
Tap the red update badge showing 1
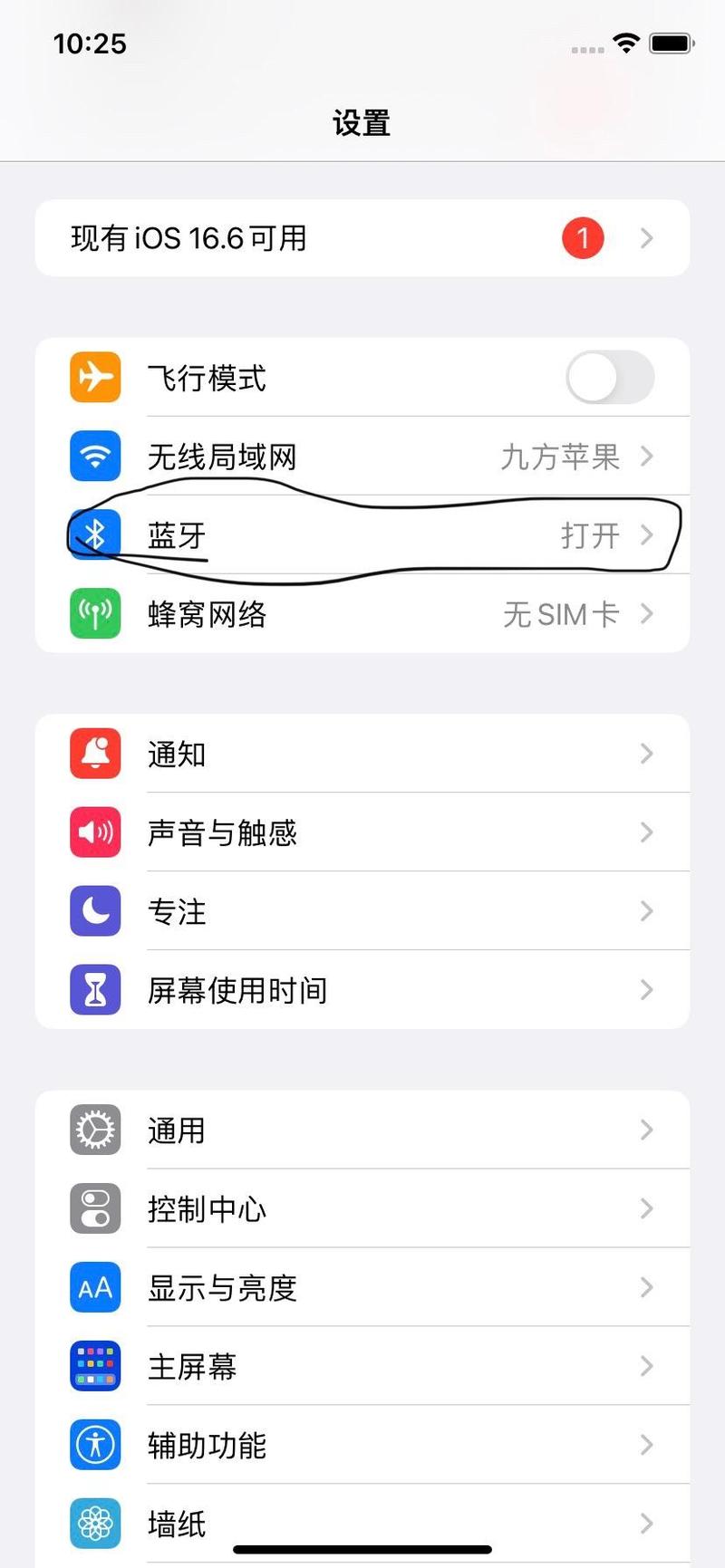[x=584, y=237]
